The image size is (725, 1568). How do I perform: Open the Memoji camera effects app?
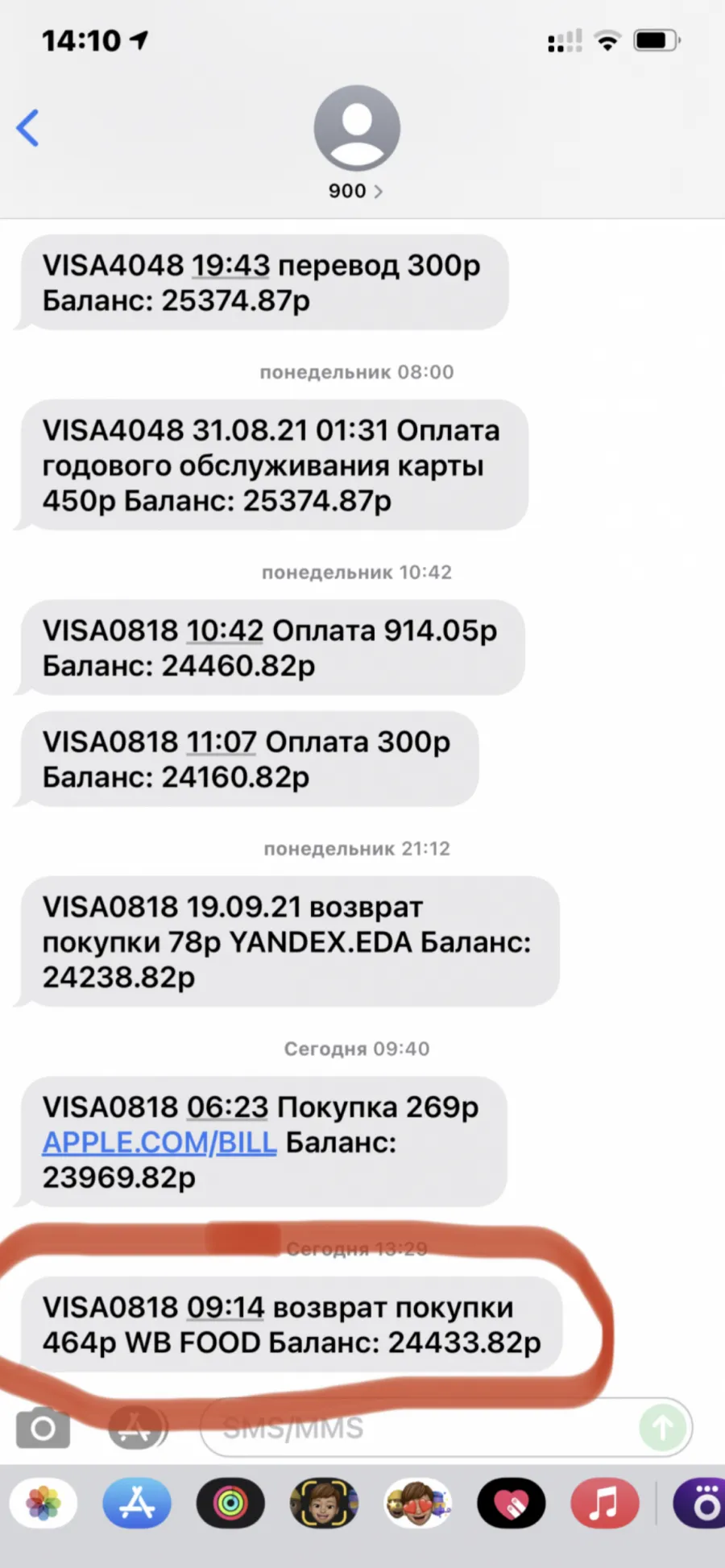[324, 1504]
